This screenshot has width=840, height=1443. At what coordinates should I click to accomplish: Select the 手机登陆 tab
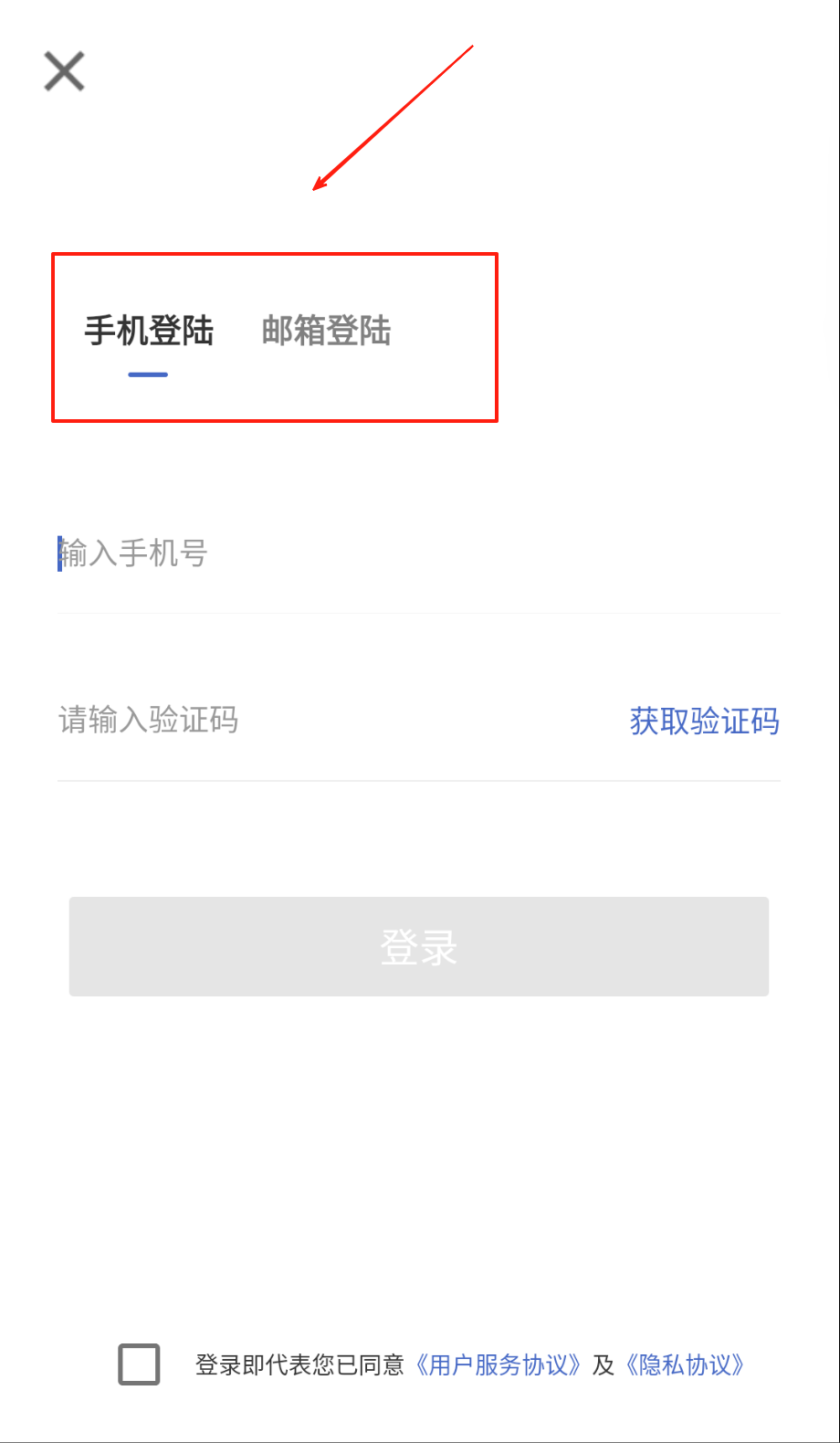pyautogui.click(x=149, y=331)
